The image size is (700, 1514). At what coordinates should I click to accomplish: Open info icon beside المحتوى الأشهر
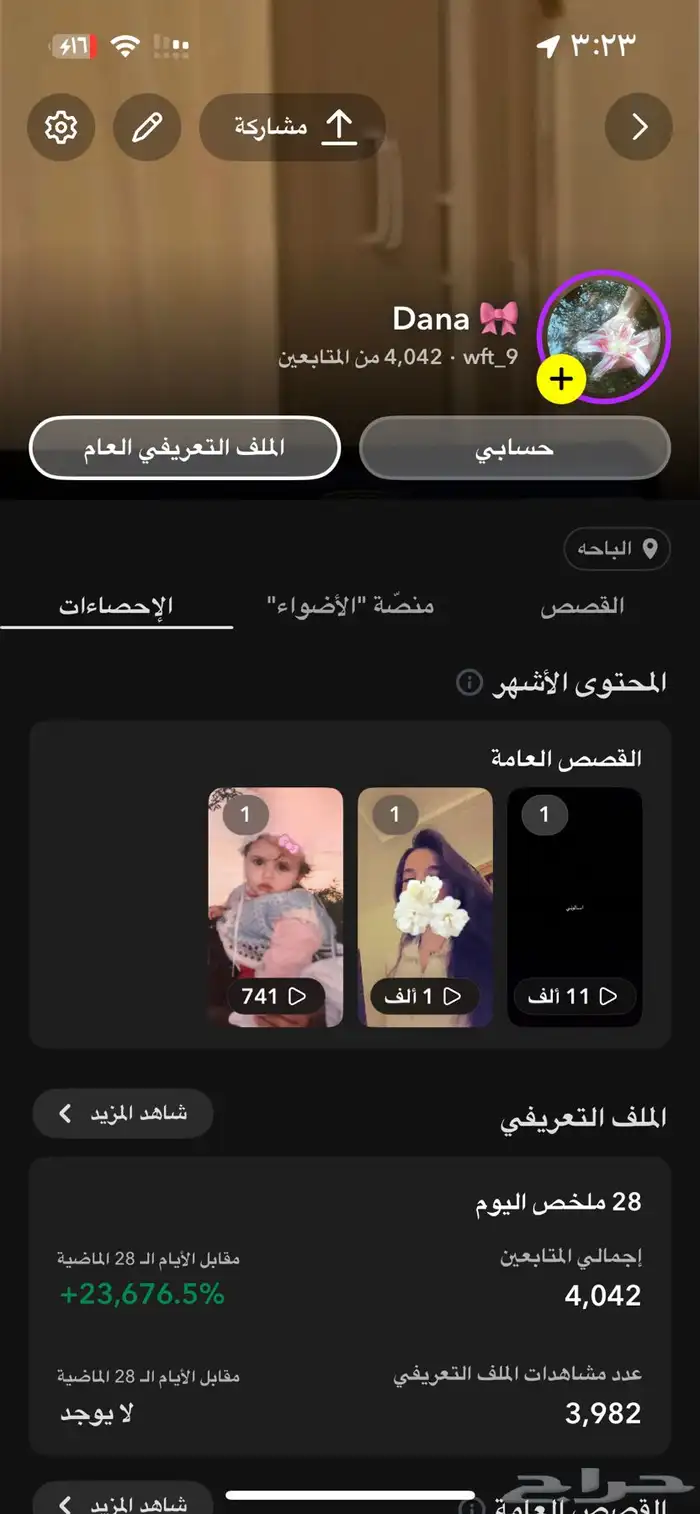468,683
